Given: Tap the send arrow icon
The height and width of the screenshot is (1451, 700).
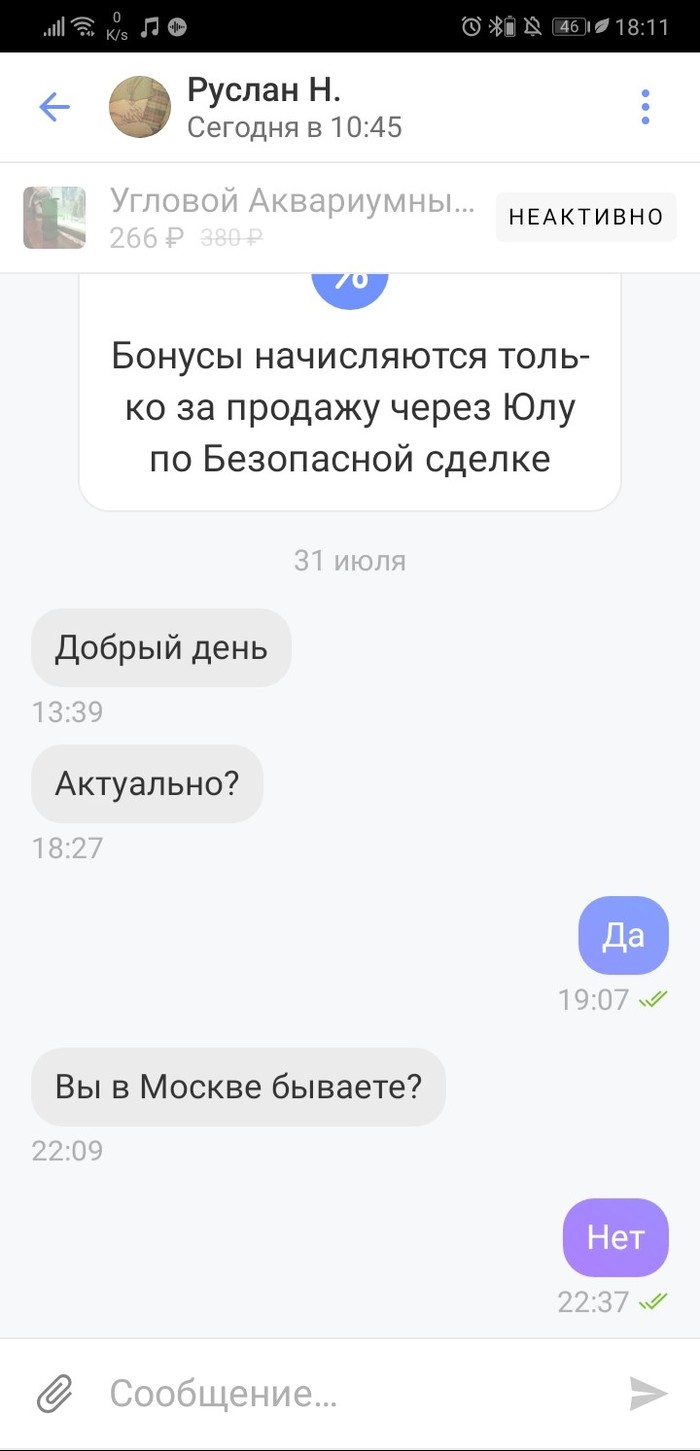Looking at the screenshot, I should (x=648, y=1392).
